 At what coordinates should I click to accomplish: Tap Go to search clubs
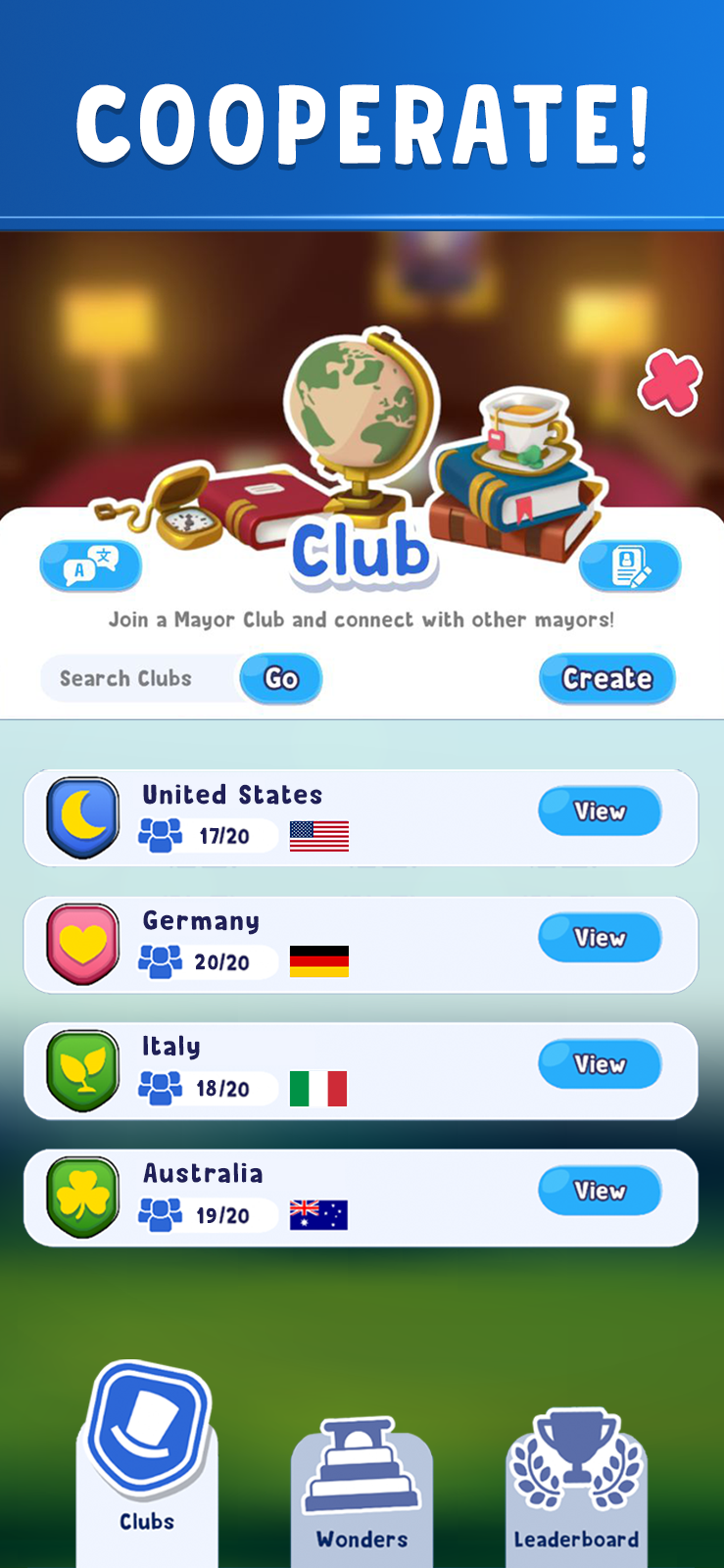tap(281, 678)
